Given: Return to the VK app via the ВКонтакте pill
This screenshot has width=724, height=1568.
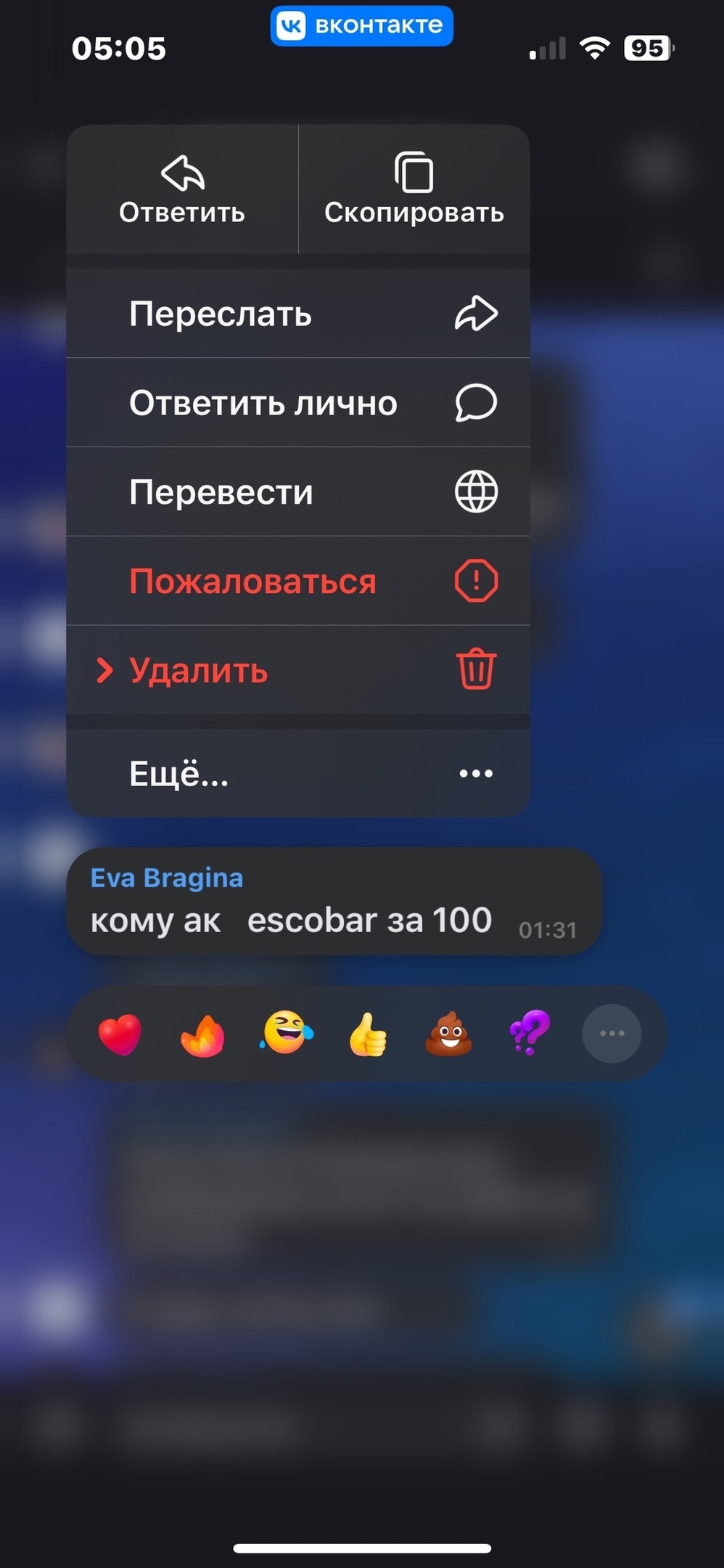Looking at the screenshot, I should tap(362, 26).
